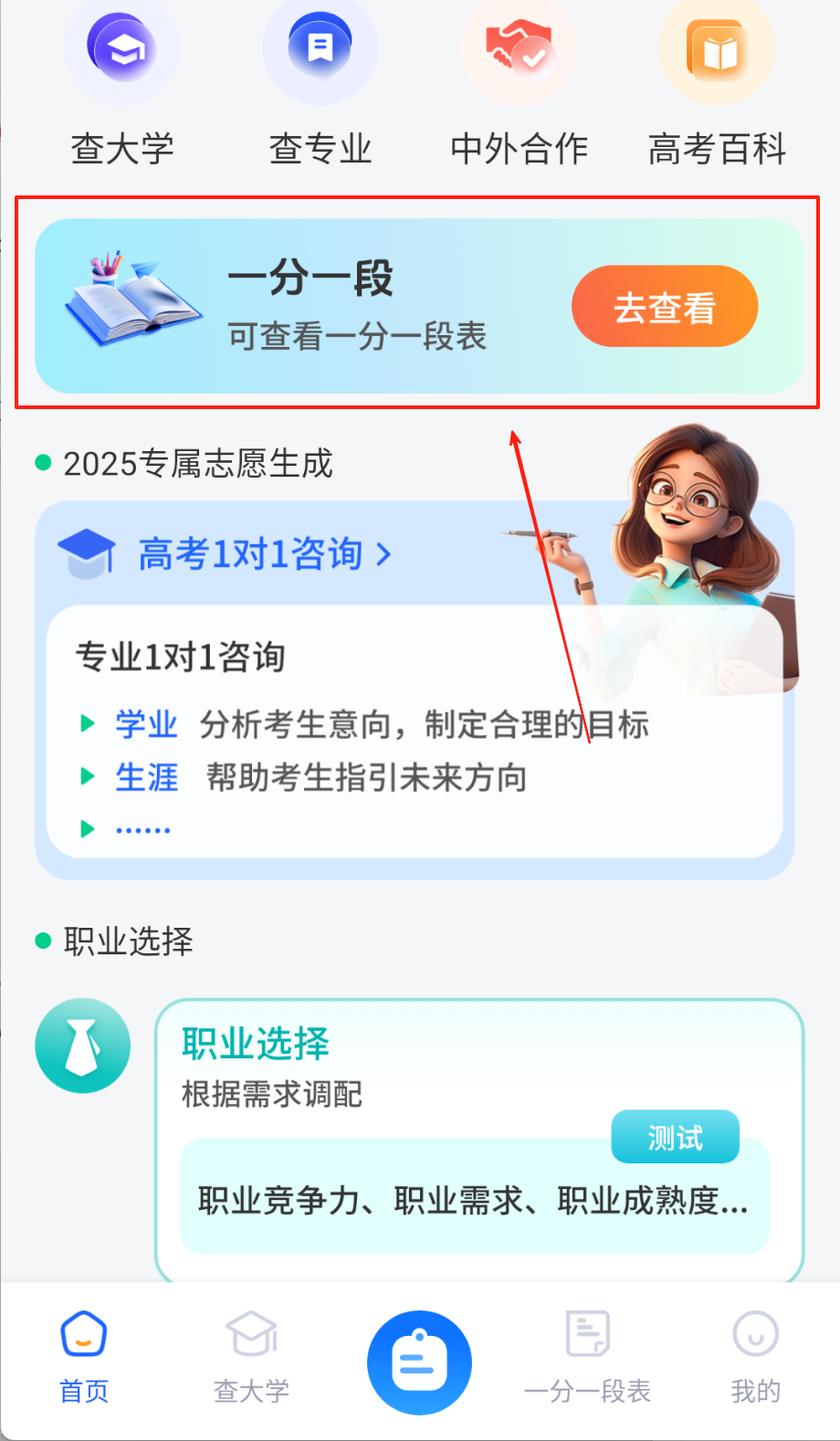Open 高考1对1咨询 link
The image size is (840, 1441).
pos(265,554)
